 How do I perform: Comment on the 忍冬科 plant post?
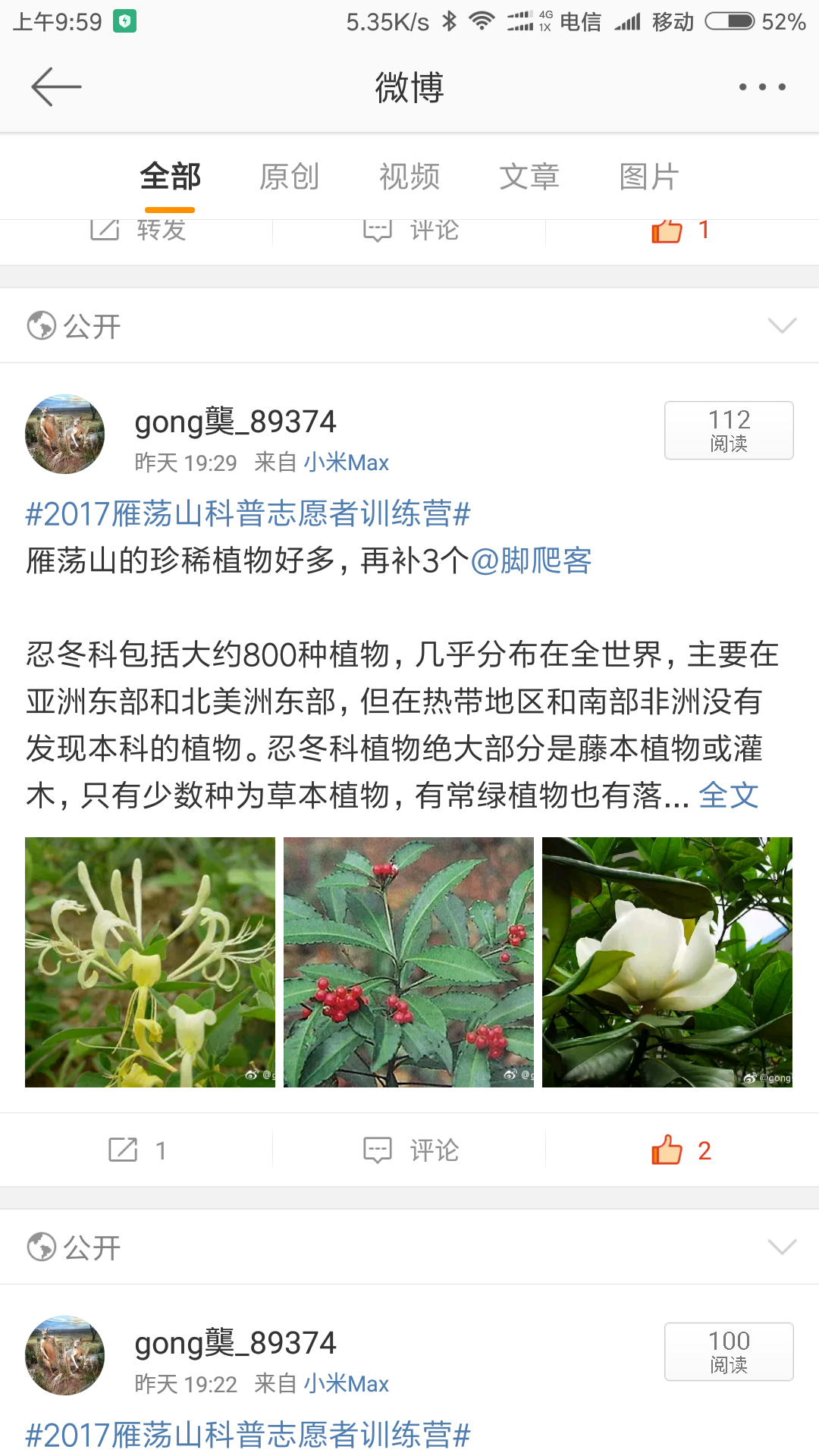(x=410, y=1150)
